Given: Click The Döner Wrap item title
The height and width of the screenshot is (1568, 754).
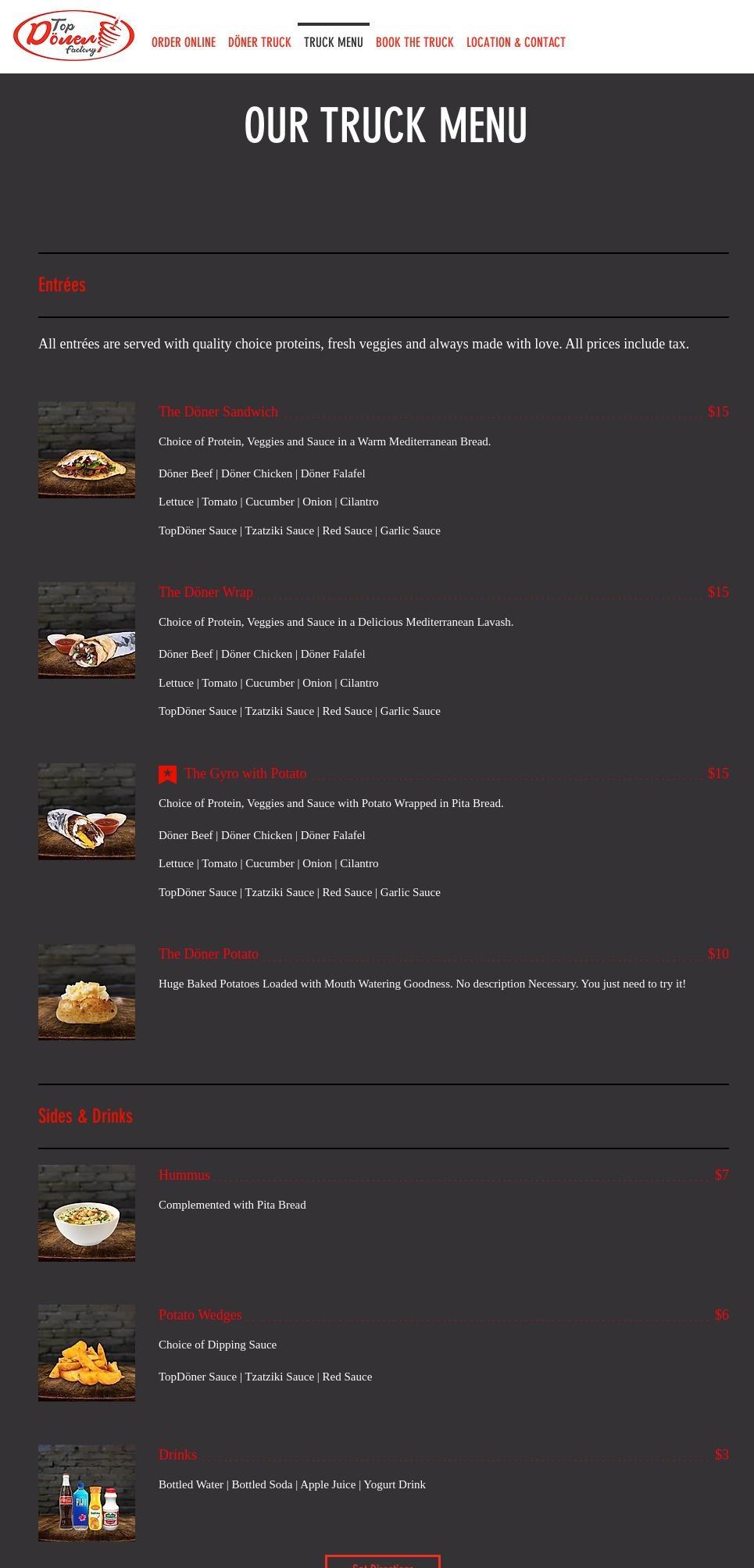Looking at the screenshot, I should (x=205, y=592).
